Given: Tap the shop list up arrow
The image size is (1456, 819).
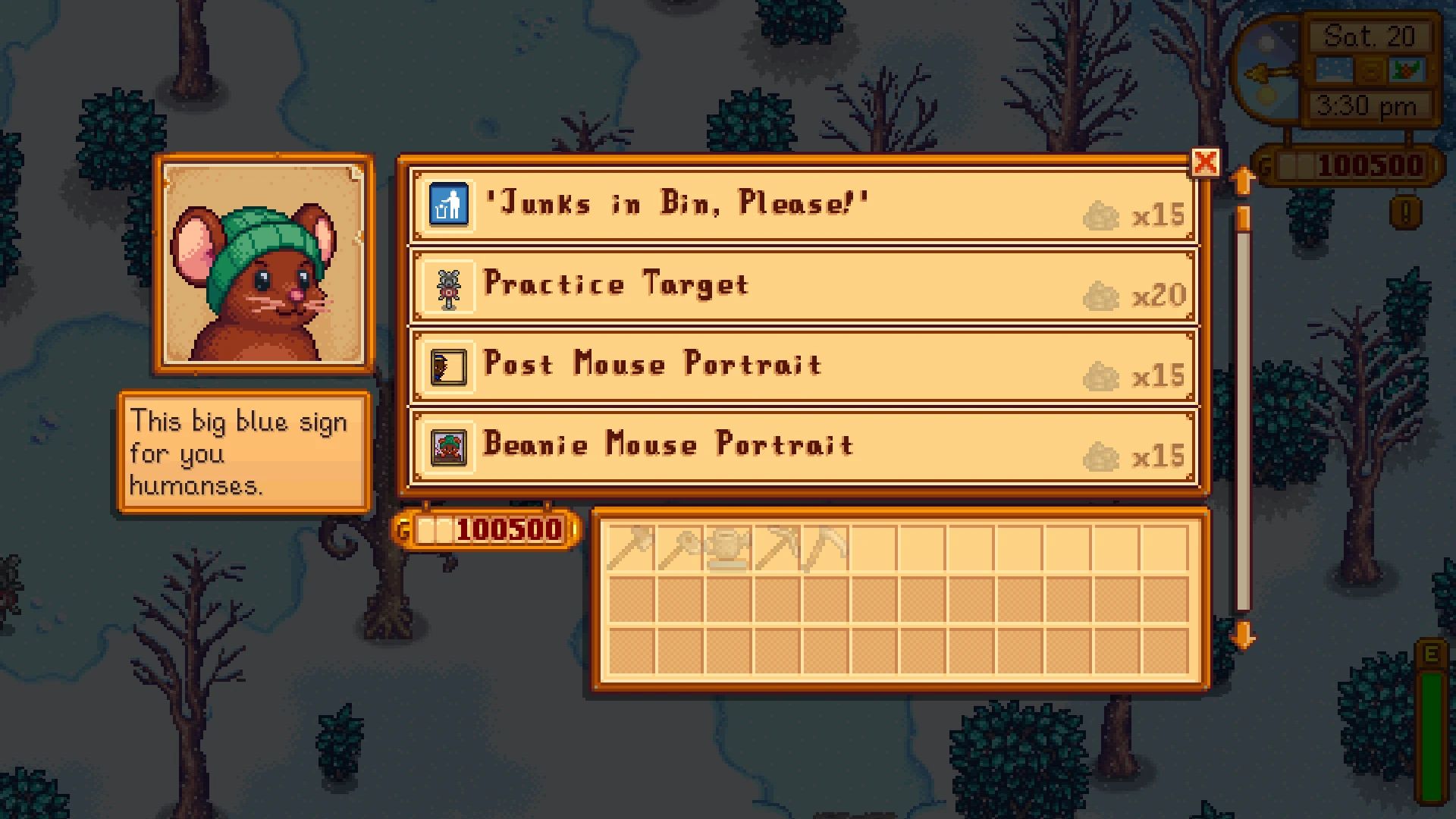Looking at the screenshot, I should pyautogui.click(x=1243, y=180).
